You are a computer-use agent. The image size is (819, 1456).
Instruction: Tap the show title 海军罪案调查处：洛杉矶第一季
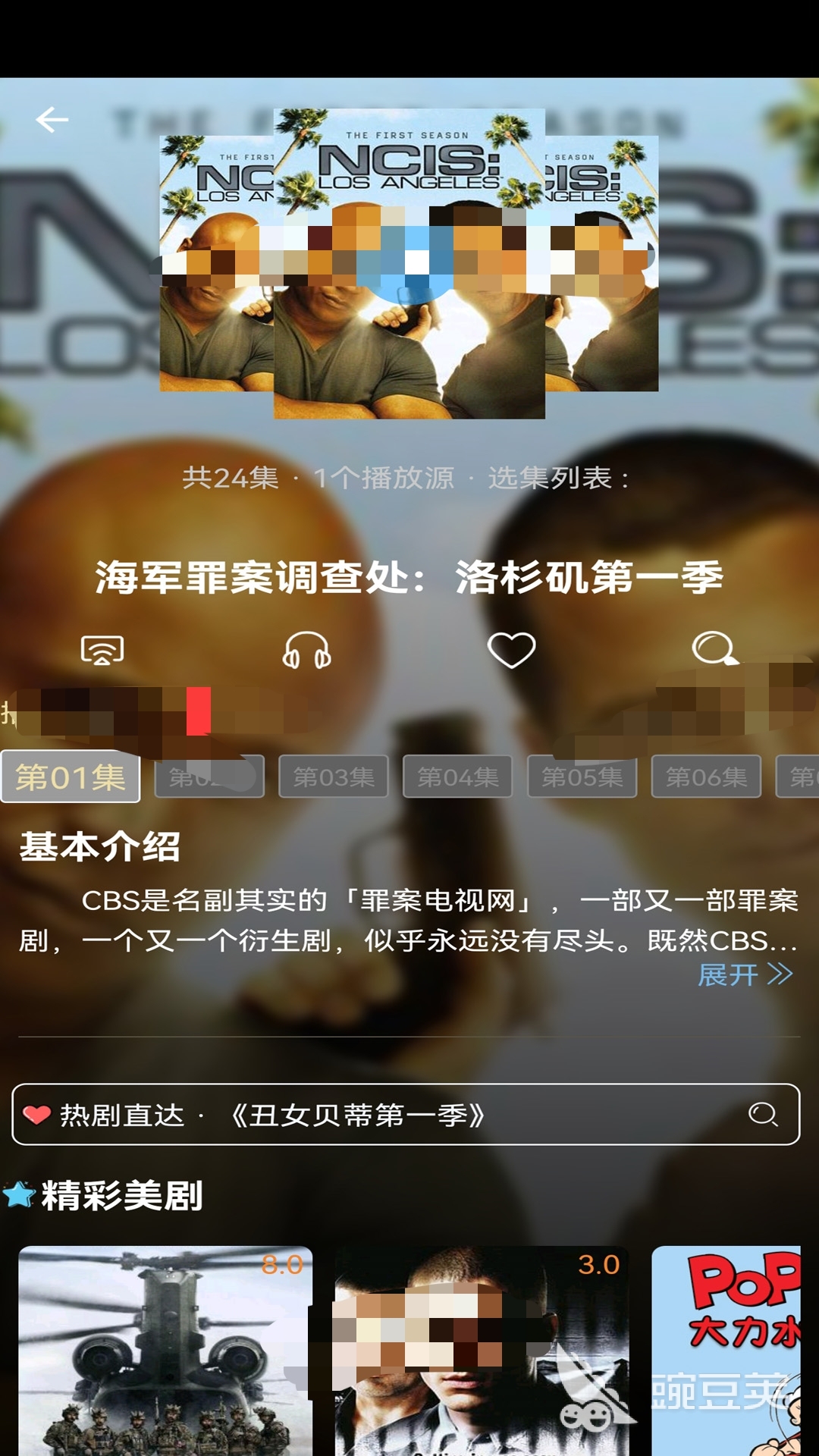409,576
